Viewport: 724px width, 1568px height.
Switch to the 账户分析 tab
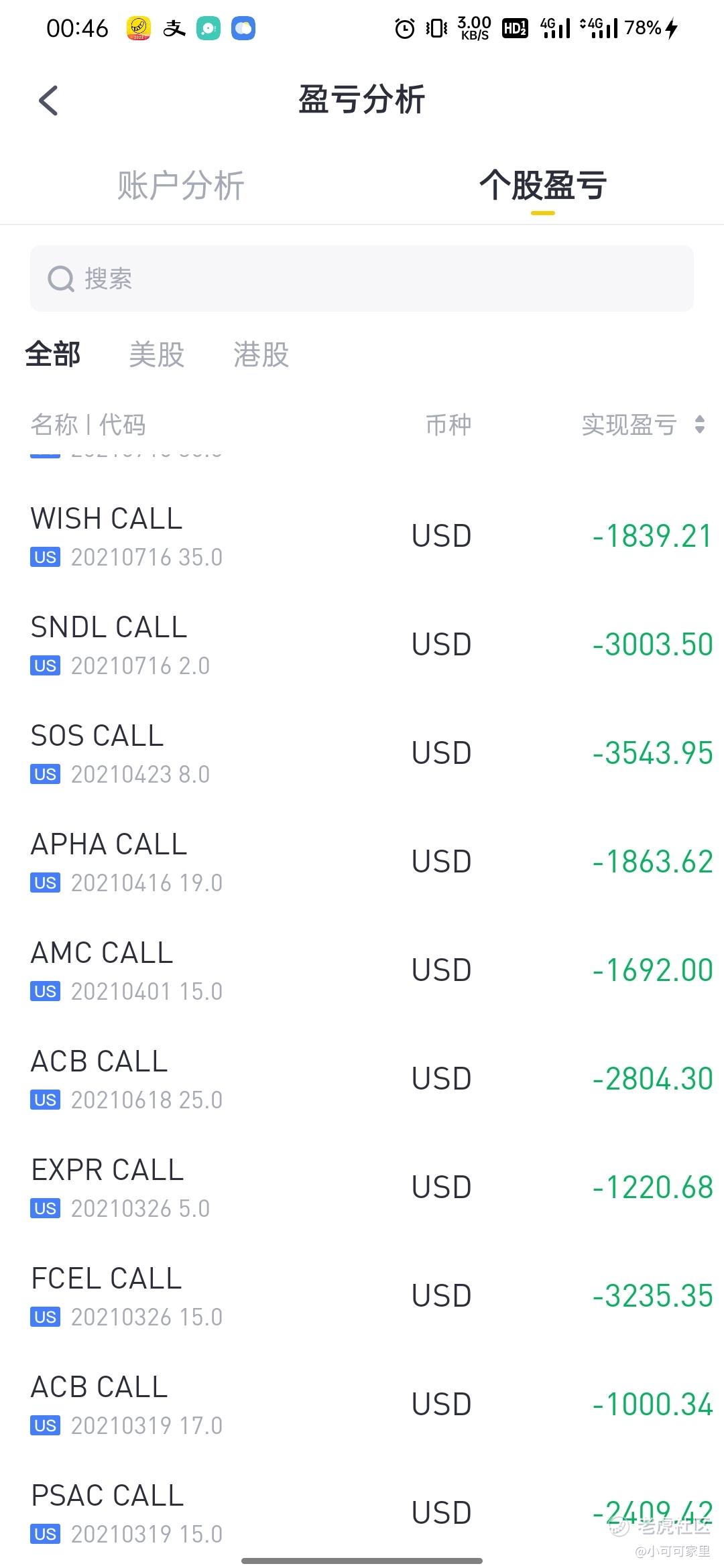coord(180,186)
